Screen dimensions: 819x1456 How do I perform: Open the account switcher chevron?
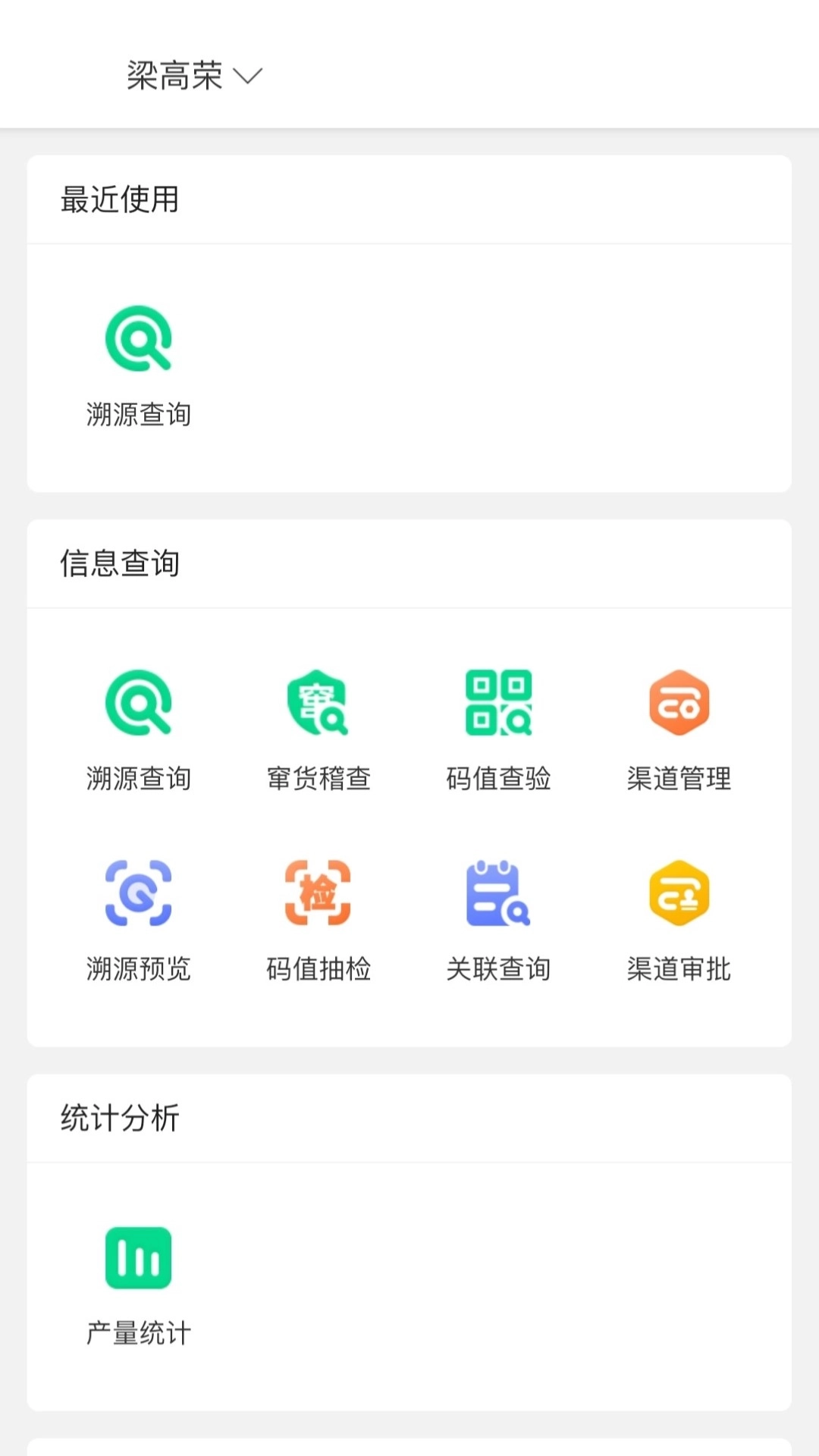tap(250, 75)
